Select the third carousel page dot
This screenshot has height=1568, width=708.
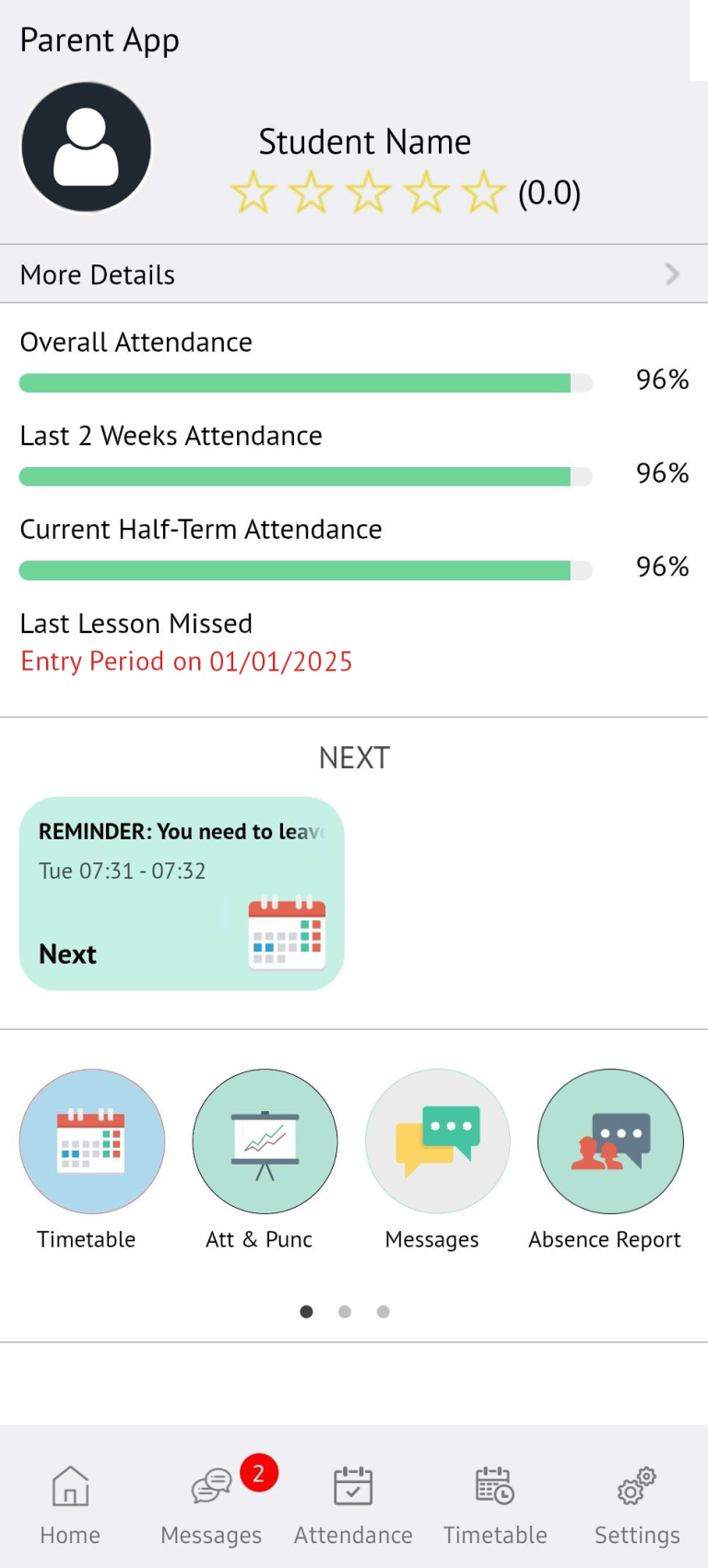(383, 1312)
